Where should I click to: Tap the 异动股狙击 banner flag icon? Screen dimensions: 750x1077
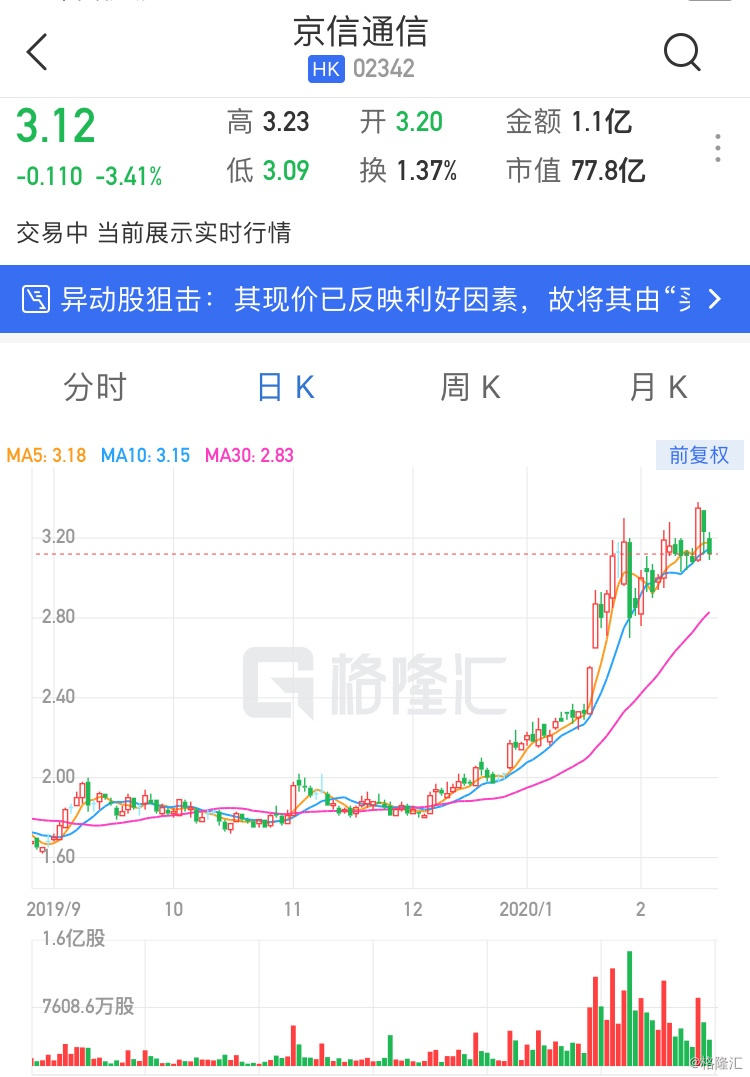click(37, 298)
